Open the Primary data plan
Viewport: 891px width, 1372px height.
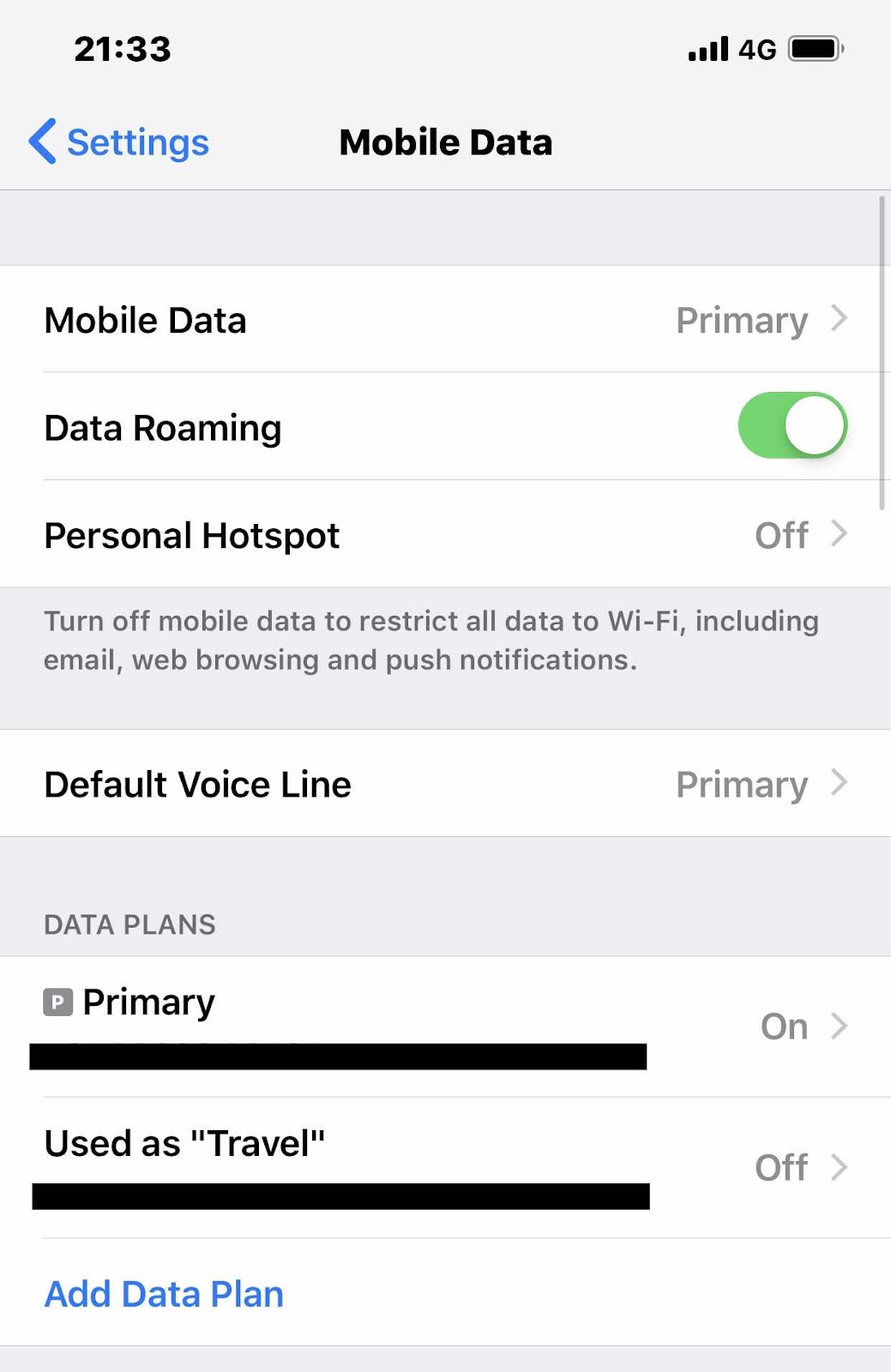coord(445,1026)
